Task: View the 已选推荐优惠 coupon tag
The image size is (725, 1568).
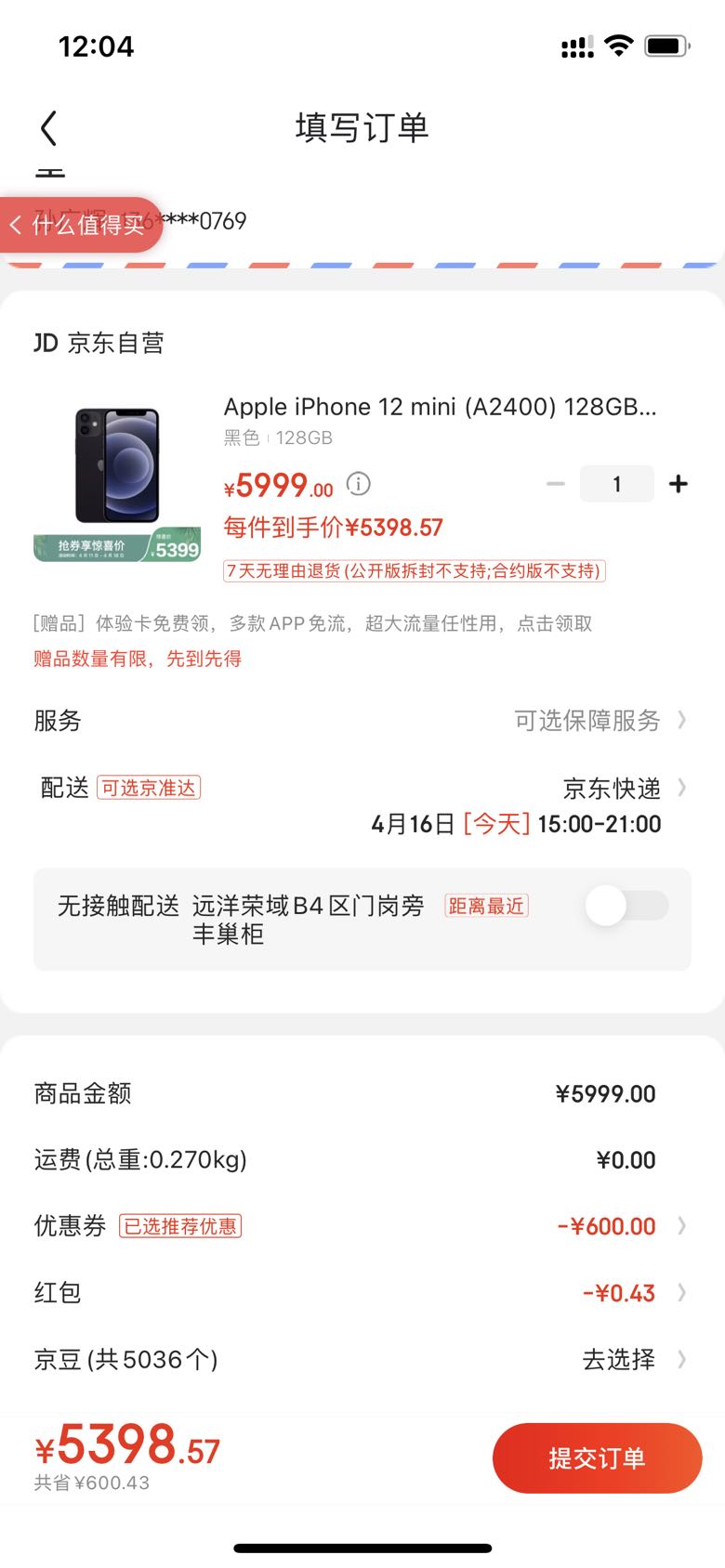Action: (x=180, y=1226)
